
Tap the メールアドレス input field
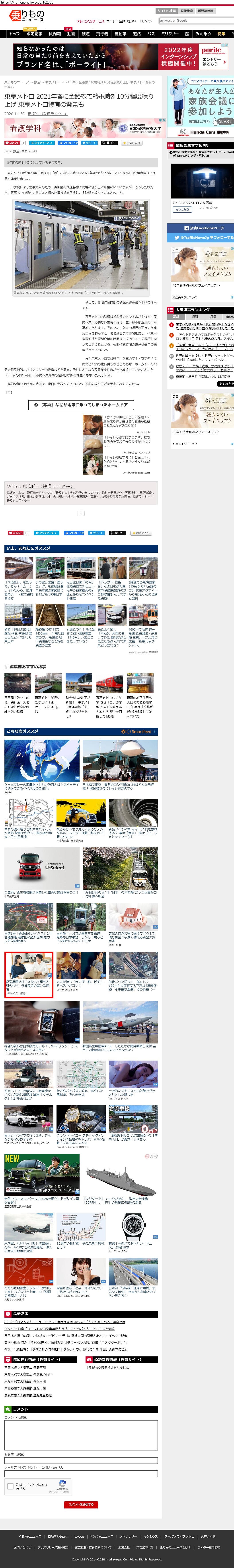click(x=81, y=1474)
